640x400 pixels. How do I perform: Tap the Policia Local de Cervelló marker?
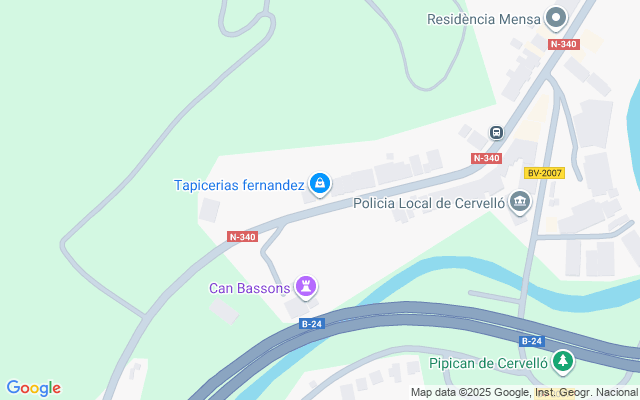click(520, 202)
